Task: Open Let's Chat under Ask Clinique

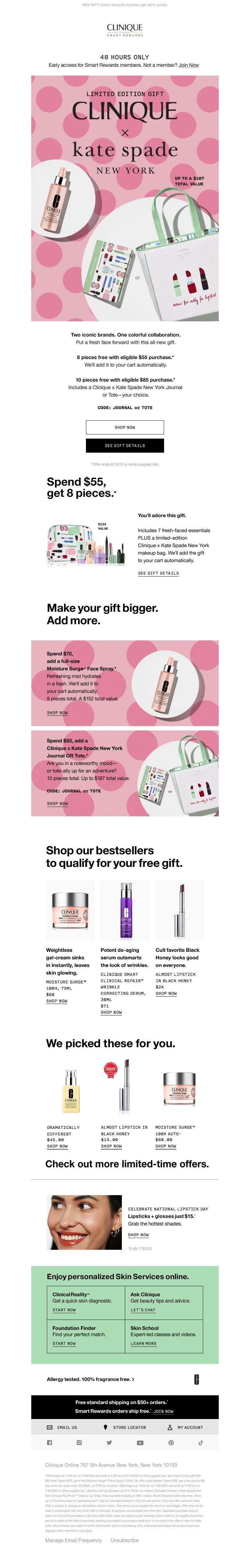Action: tap(143, 1310)
